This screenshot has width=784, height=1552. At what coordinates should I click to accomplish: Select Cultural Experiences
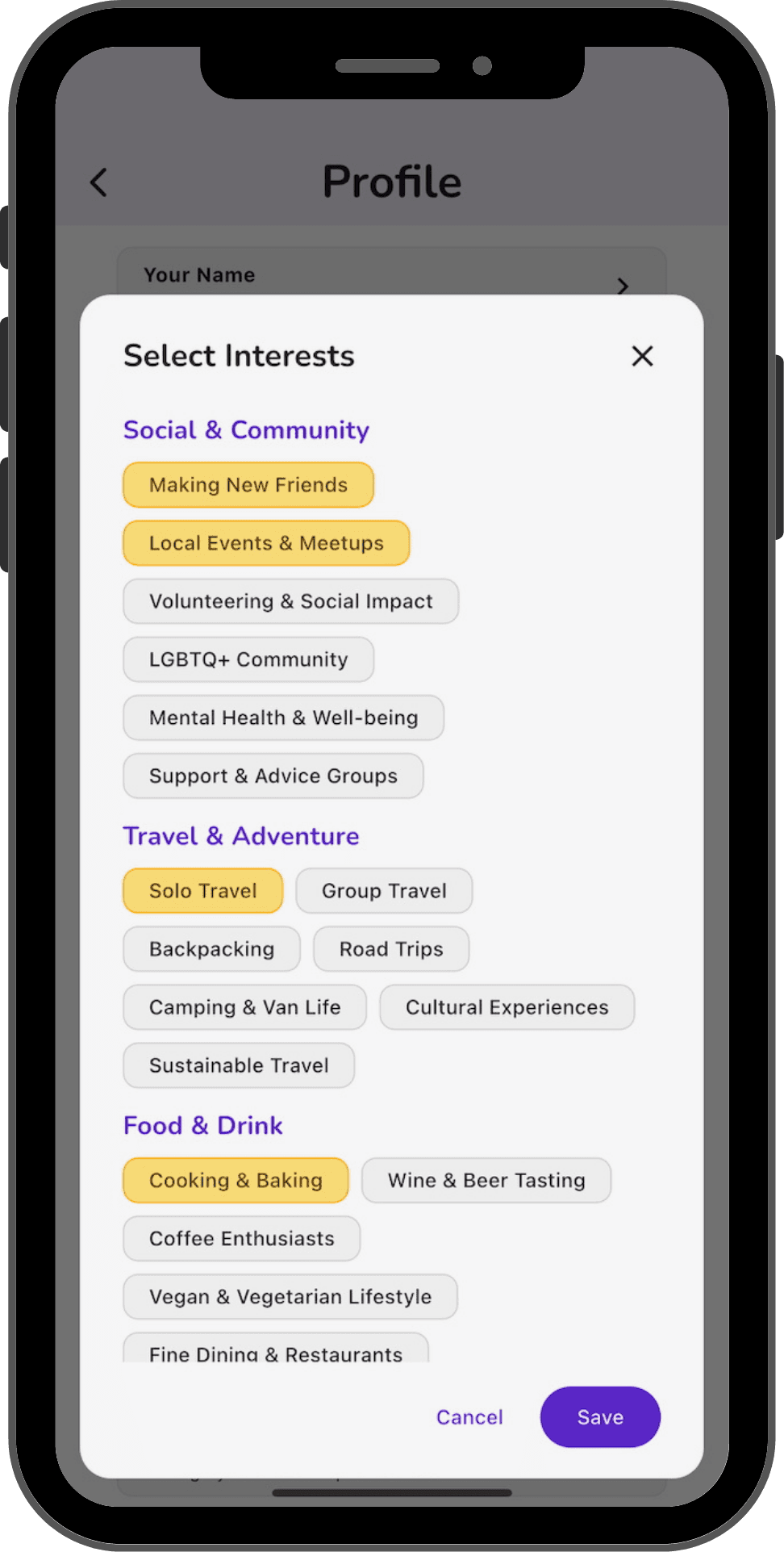[507, 1006]
